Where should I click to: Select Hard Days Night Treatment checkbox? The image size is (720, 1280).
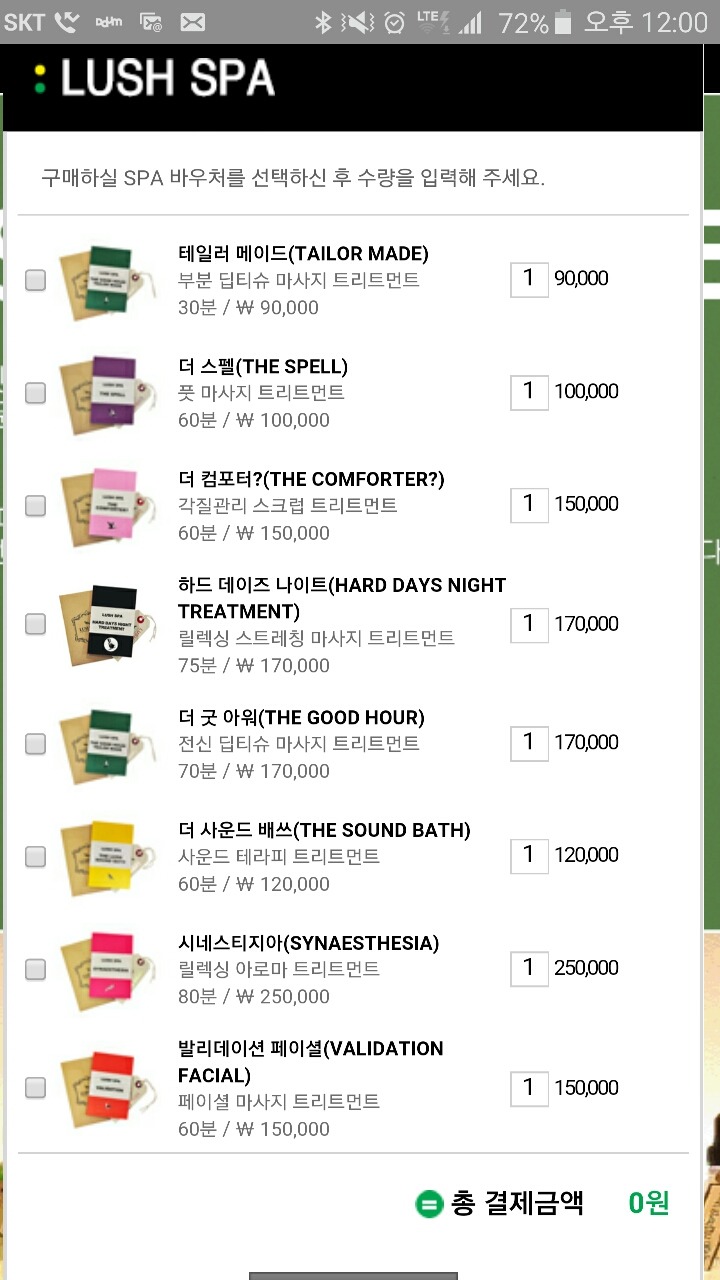(x=35, y=624)
